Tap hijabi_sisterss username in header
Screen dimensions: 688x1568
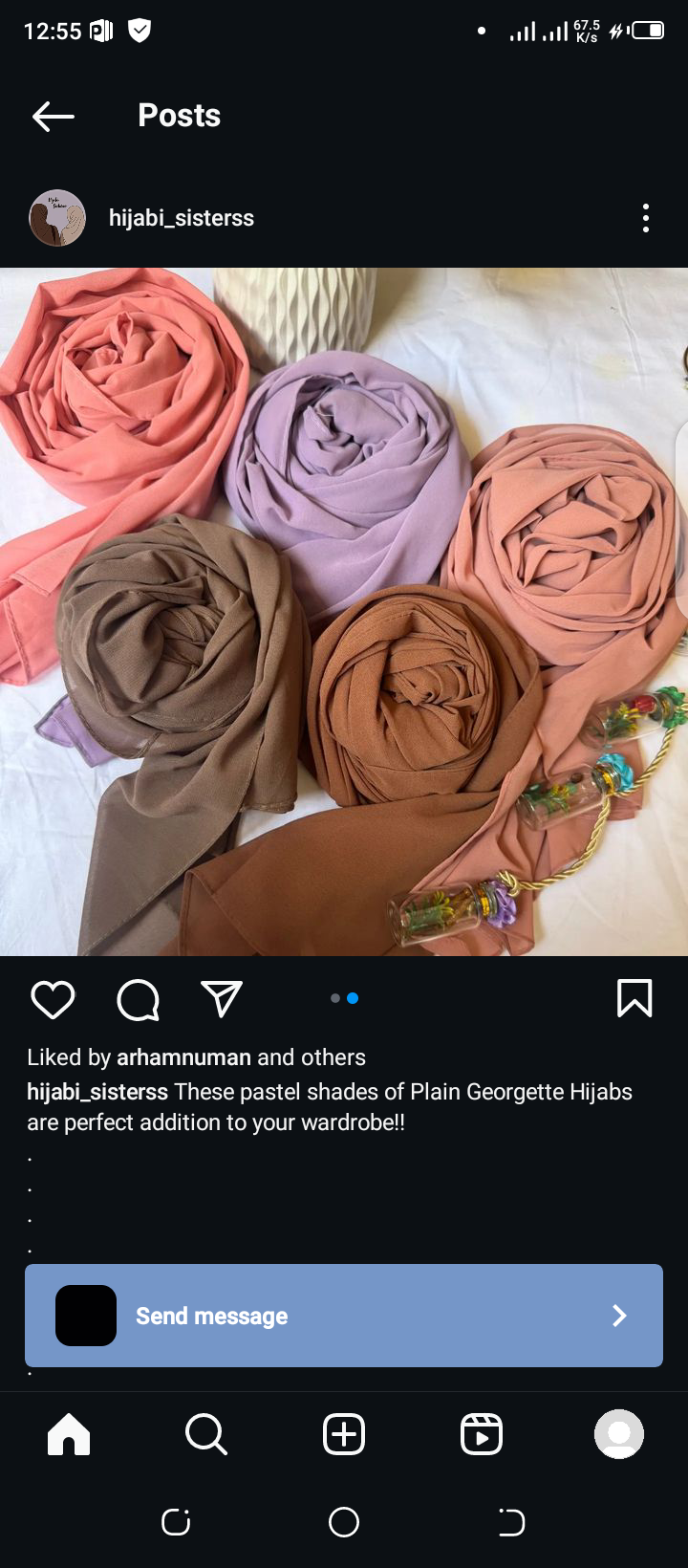(182, 218)
